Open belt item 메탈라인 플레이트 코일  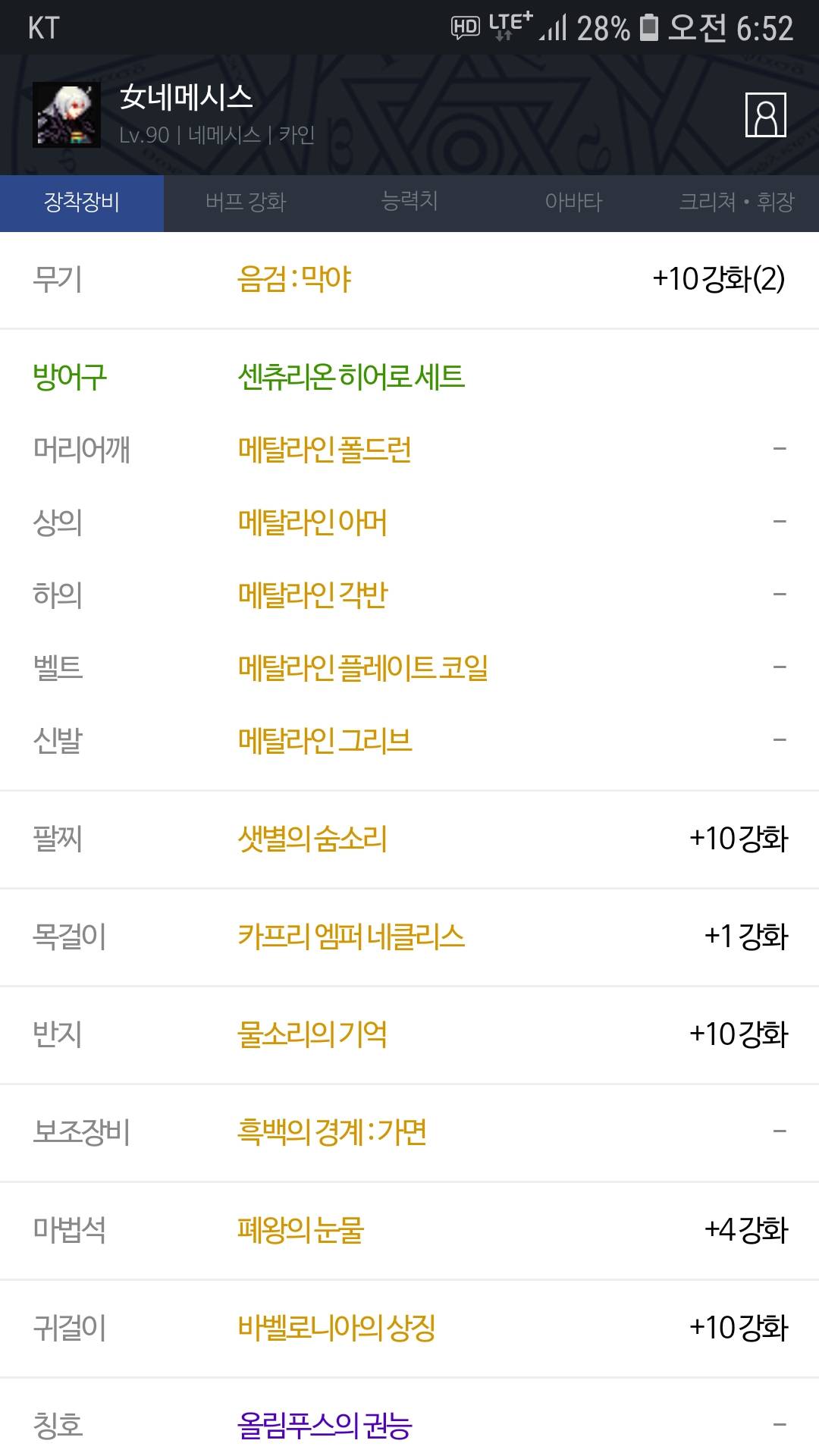[x=362, y=668]
